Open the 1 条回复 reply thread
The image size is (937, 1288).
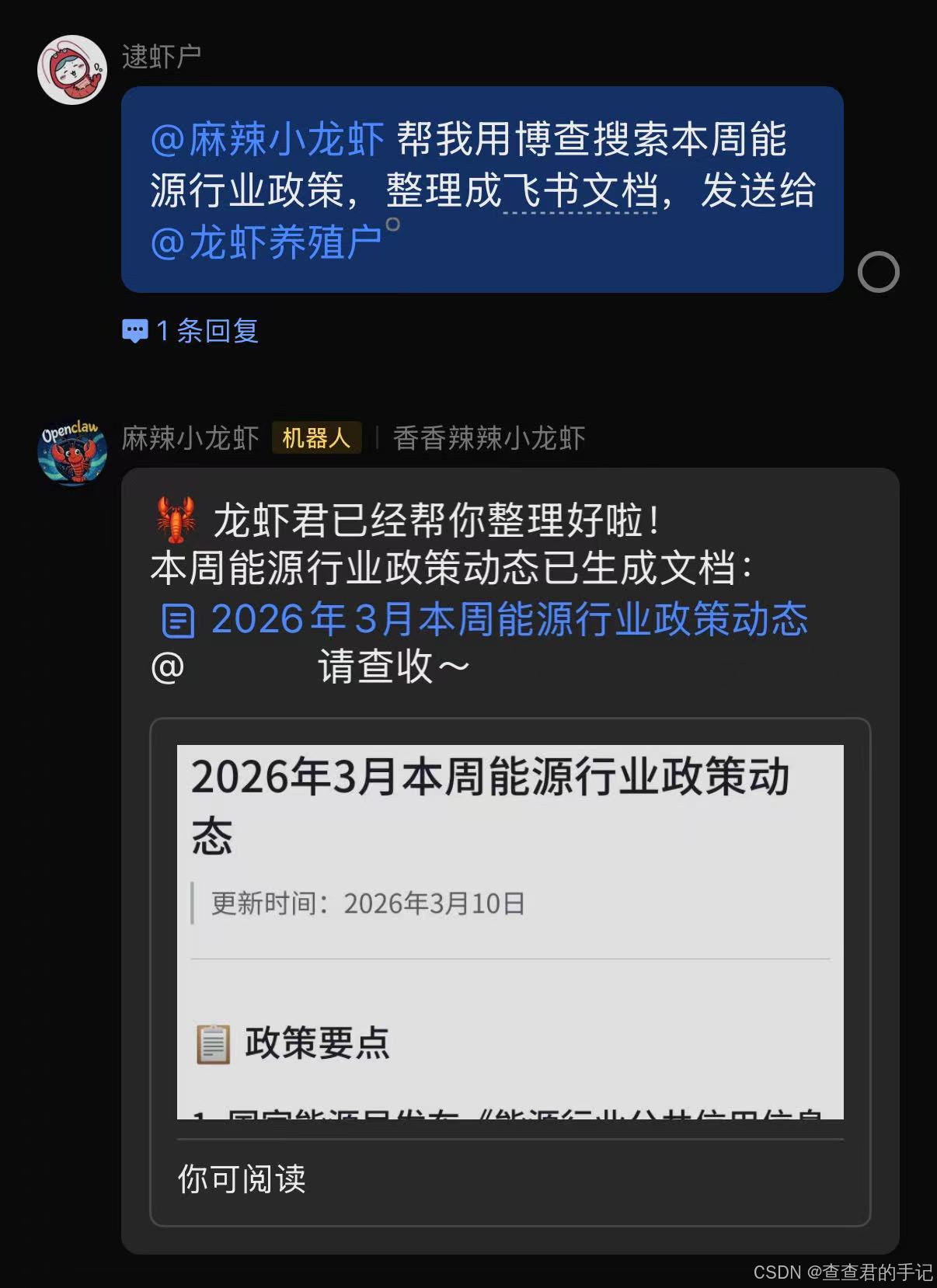click(x=207, y=332)
